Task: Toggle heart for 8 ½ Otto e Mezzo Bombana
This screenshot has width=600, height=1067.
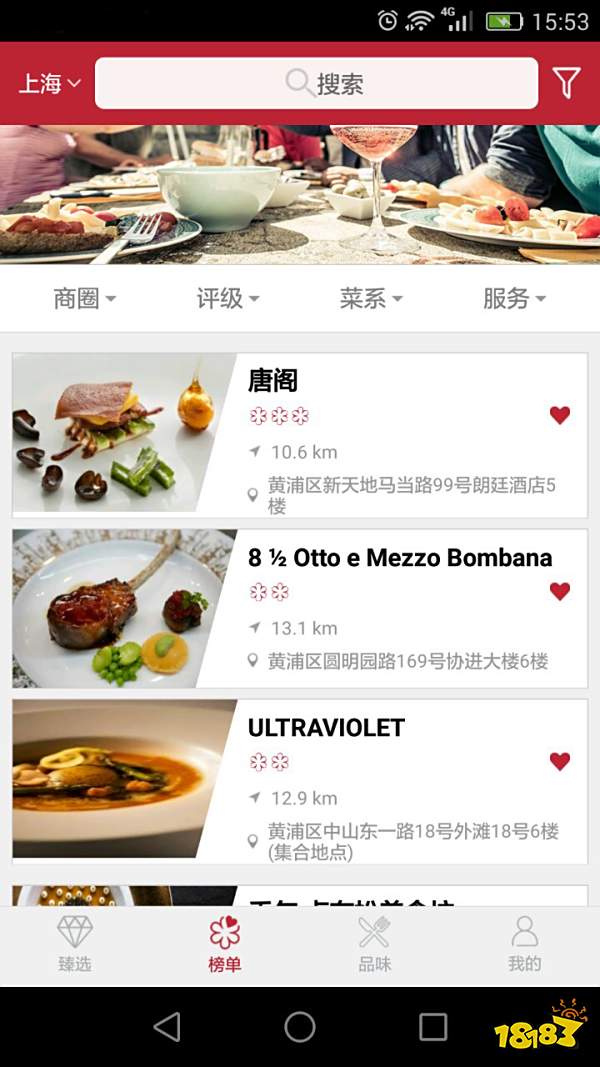Action: (x=560, y=591)
